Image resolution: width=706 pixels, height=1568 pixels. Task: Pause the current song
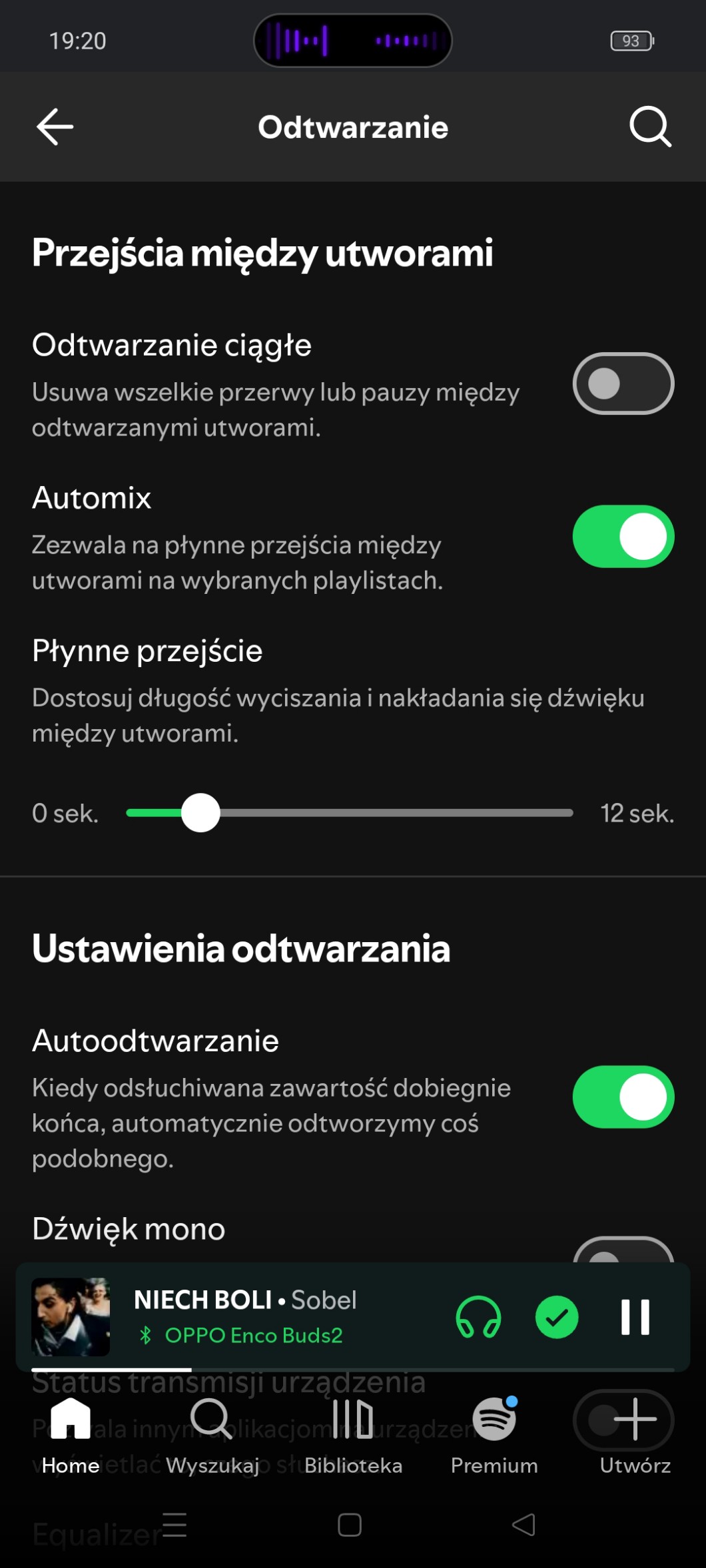635,1317
